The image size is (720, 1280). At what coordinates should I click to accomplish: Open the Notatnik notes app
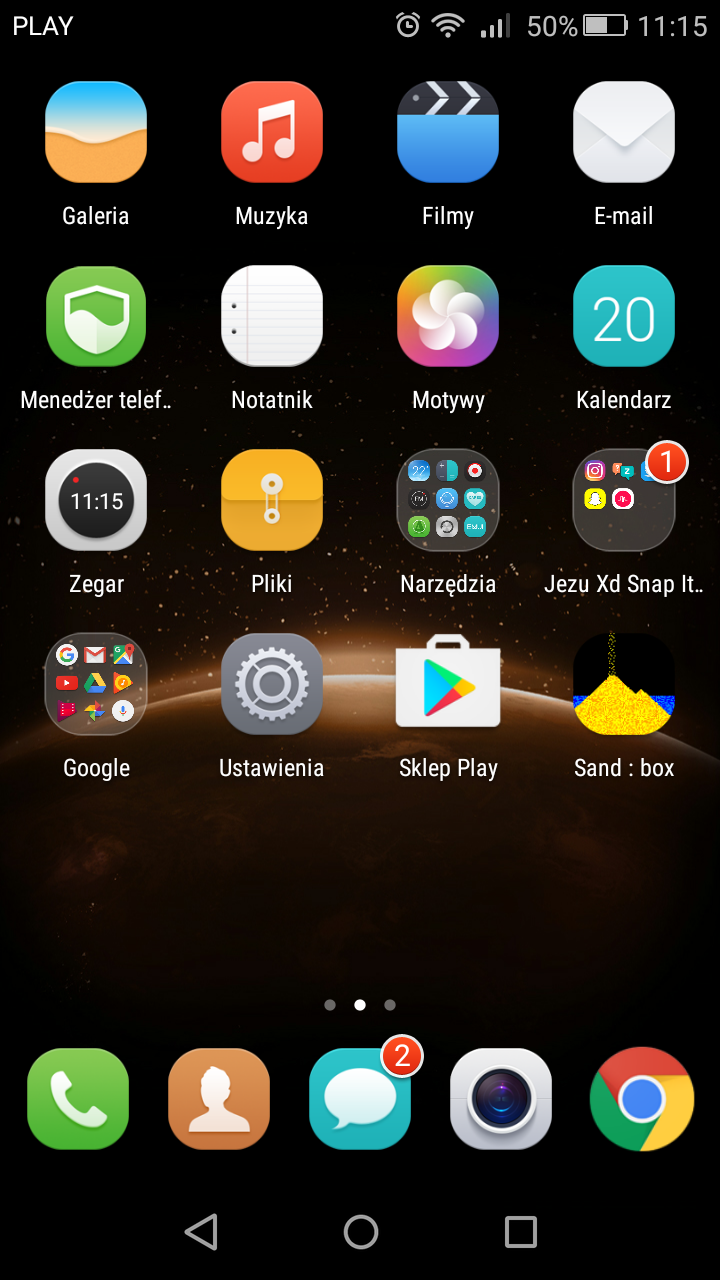tap(272, 317)
